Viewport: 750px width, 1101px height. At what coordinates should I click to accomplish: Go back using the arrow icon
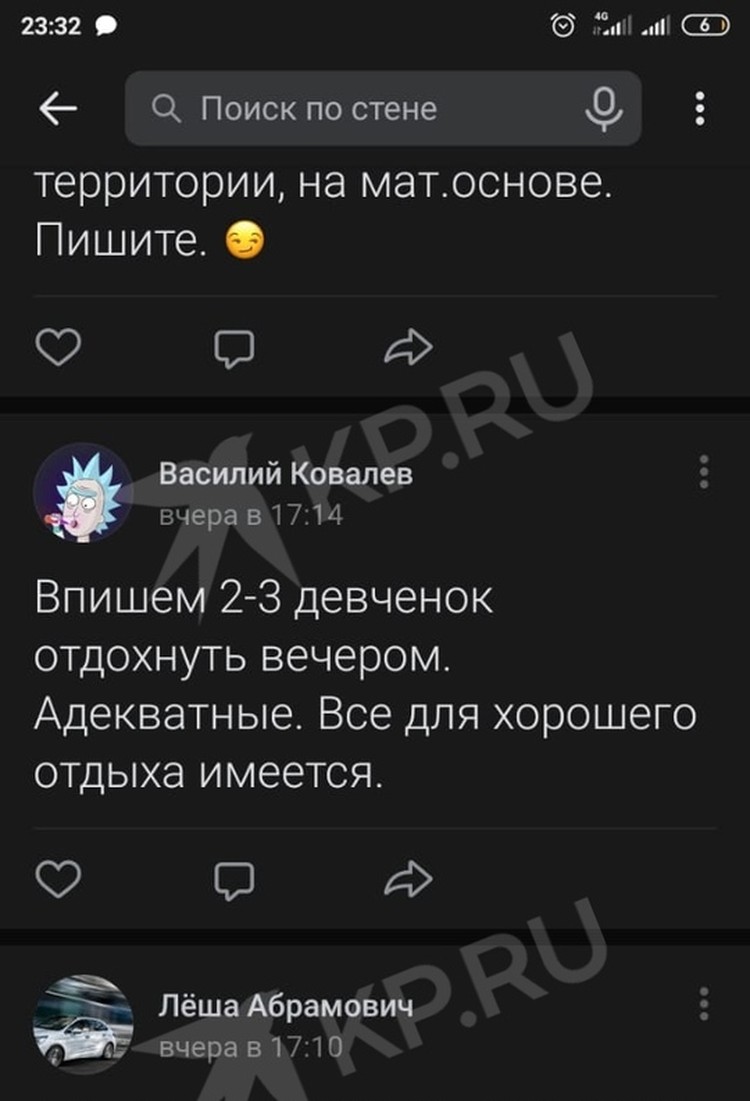[58, 109]
